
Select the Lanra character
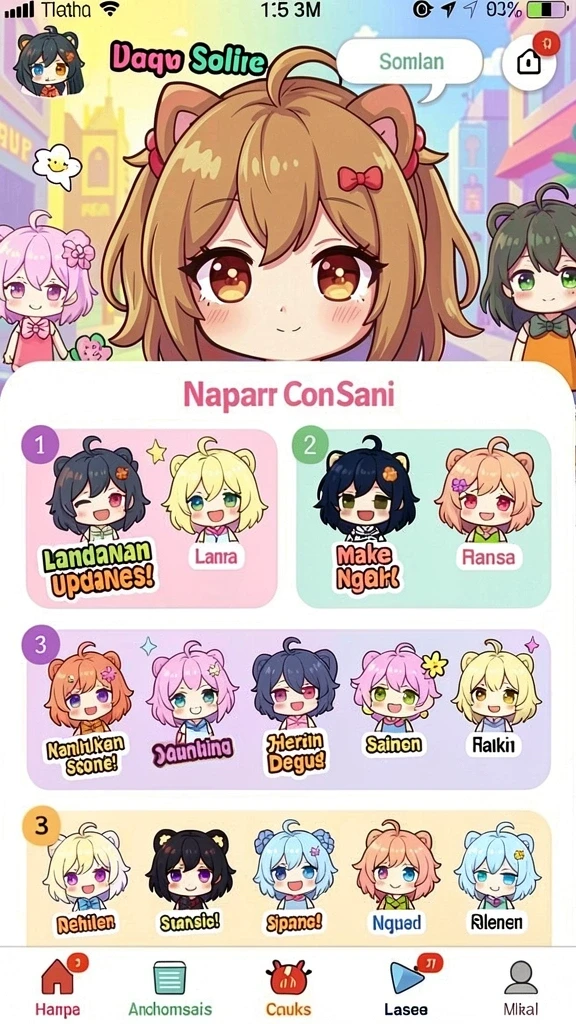point(216,506)
